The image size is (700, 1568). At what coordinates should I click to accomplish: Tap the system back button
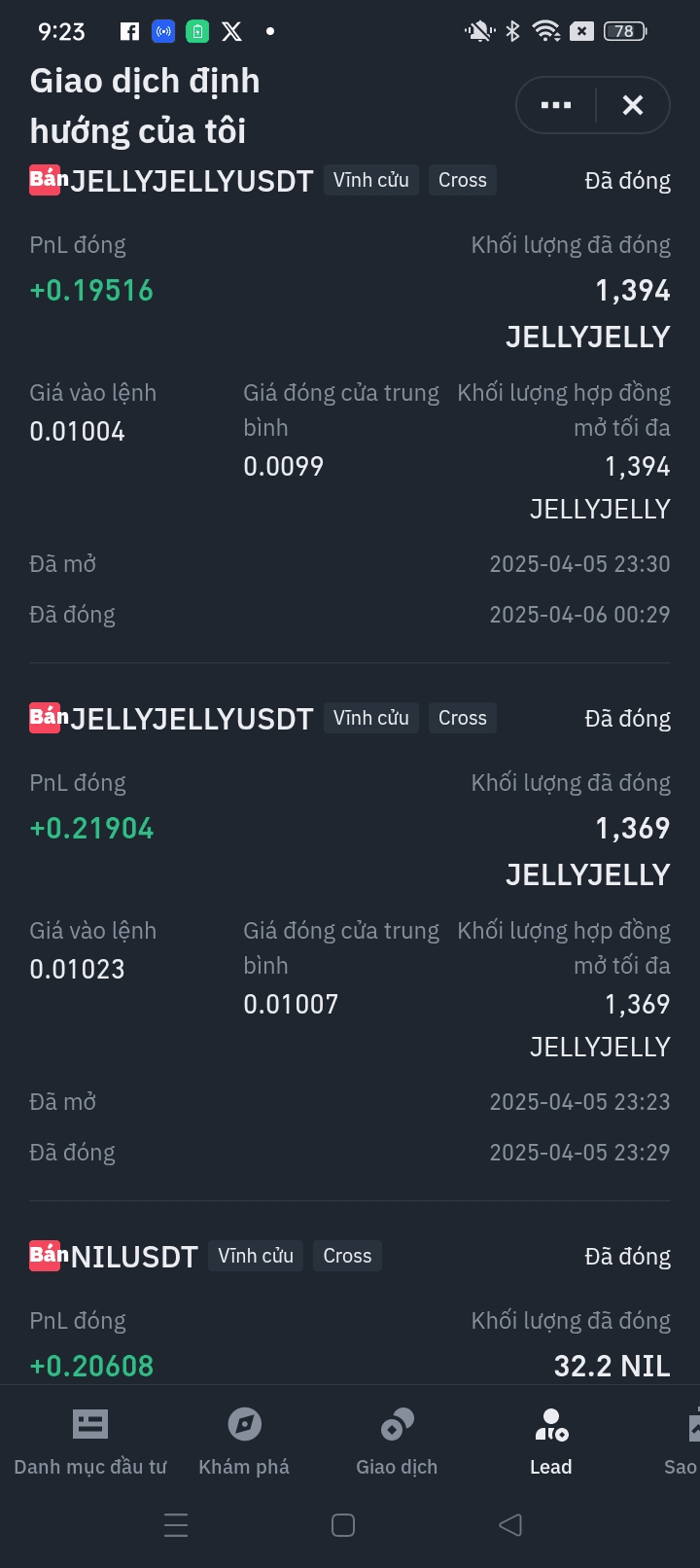click(x=510, y=1525)
